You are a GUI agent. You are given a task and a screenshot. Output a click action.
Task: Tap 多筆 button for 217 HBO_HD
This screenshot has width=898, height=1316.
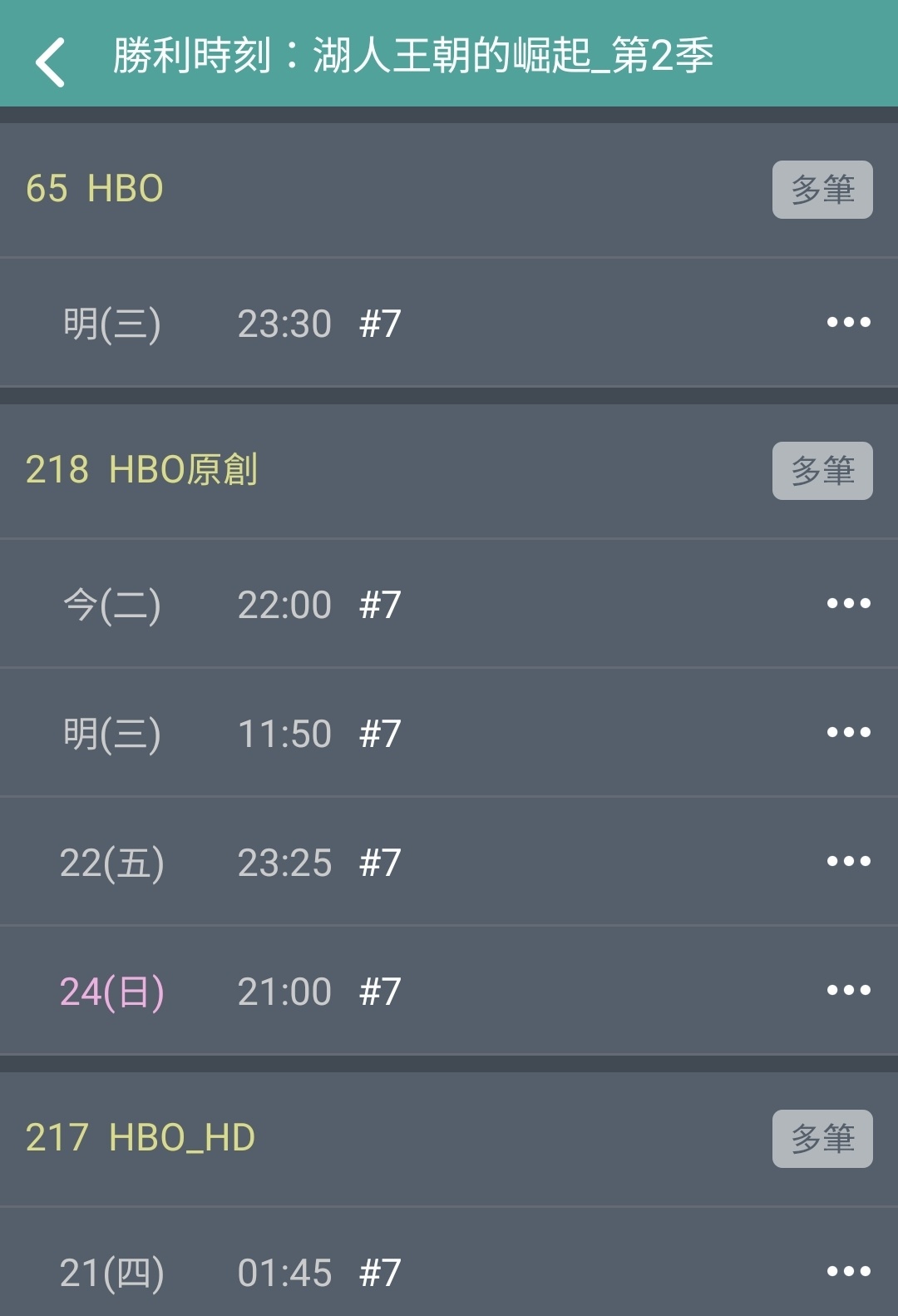point(822,1139)
